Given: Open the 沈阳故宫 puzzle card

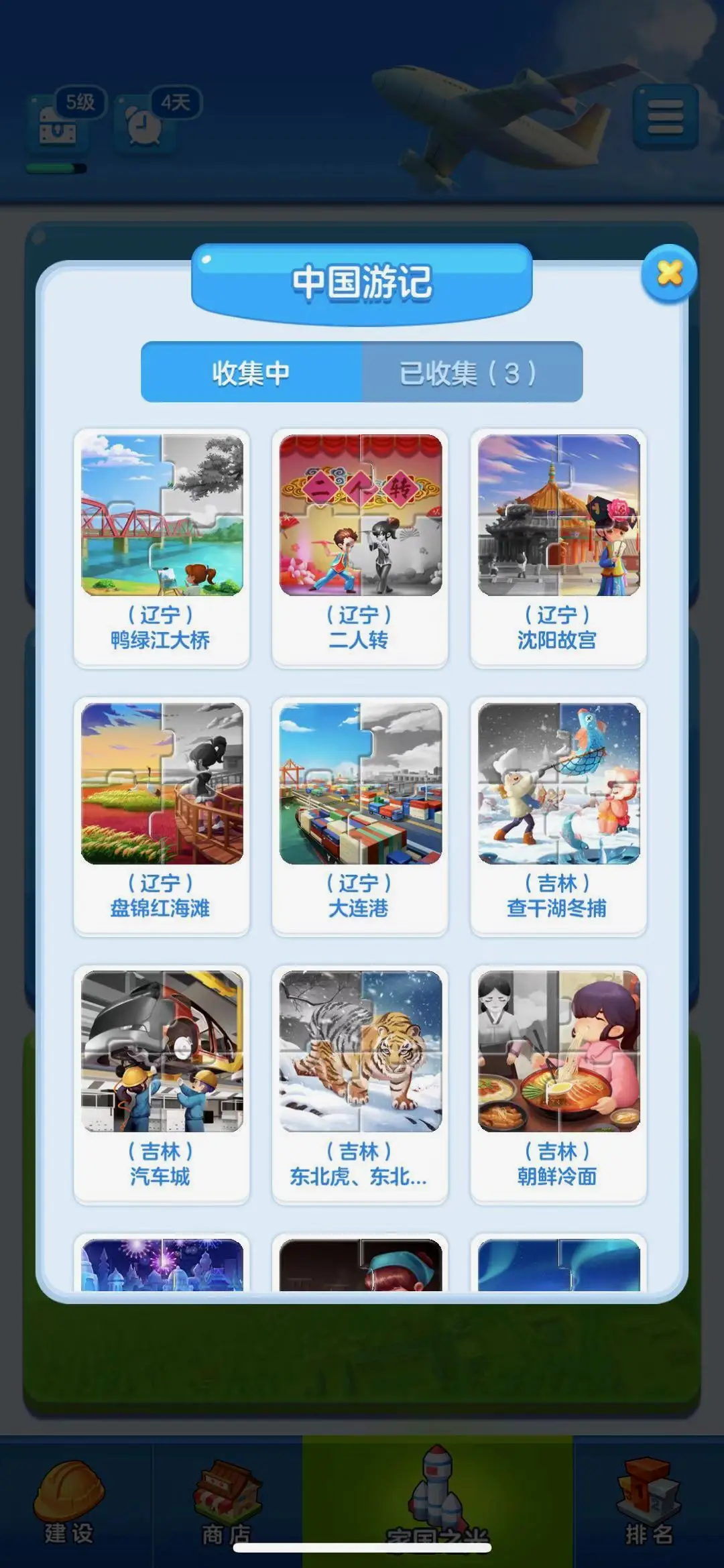Looking at the screenshot, I should pos(558,546).
